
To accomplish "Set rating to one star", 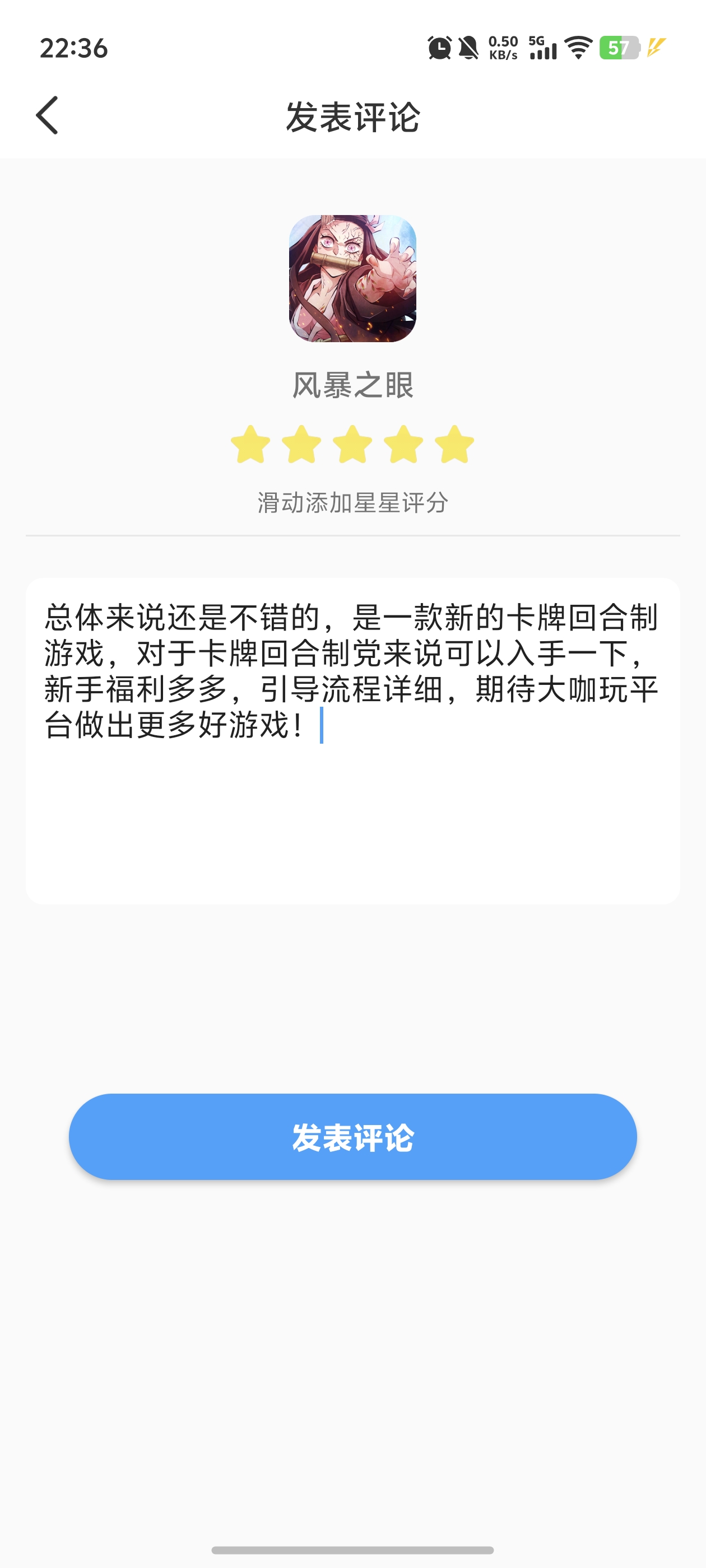I will (250, 444).
